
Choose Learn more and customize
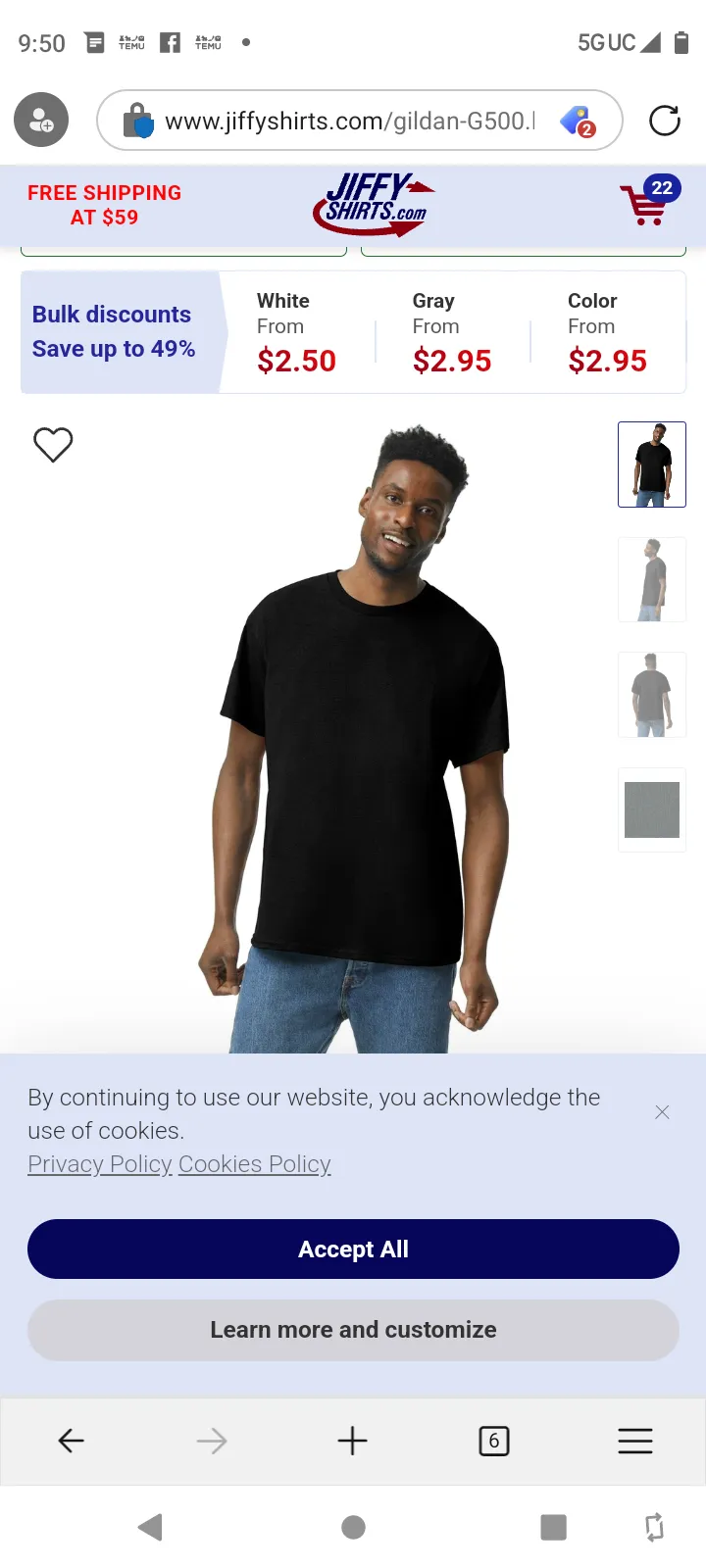pos(353,1330)
